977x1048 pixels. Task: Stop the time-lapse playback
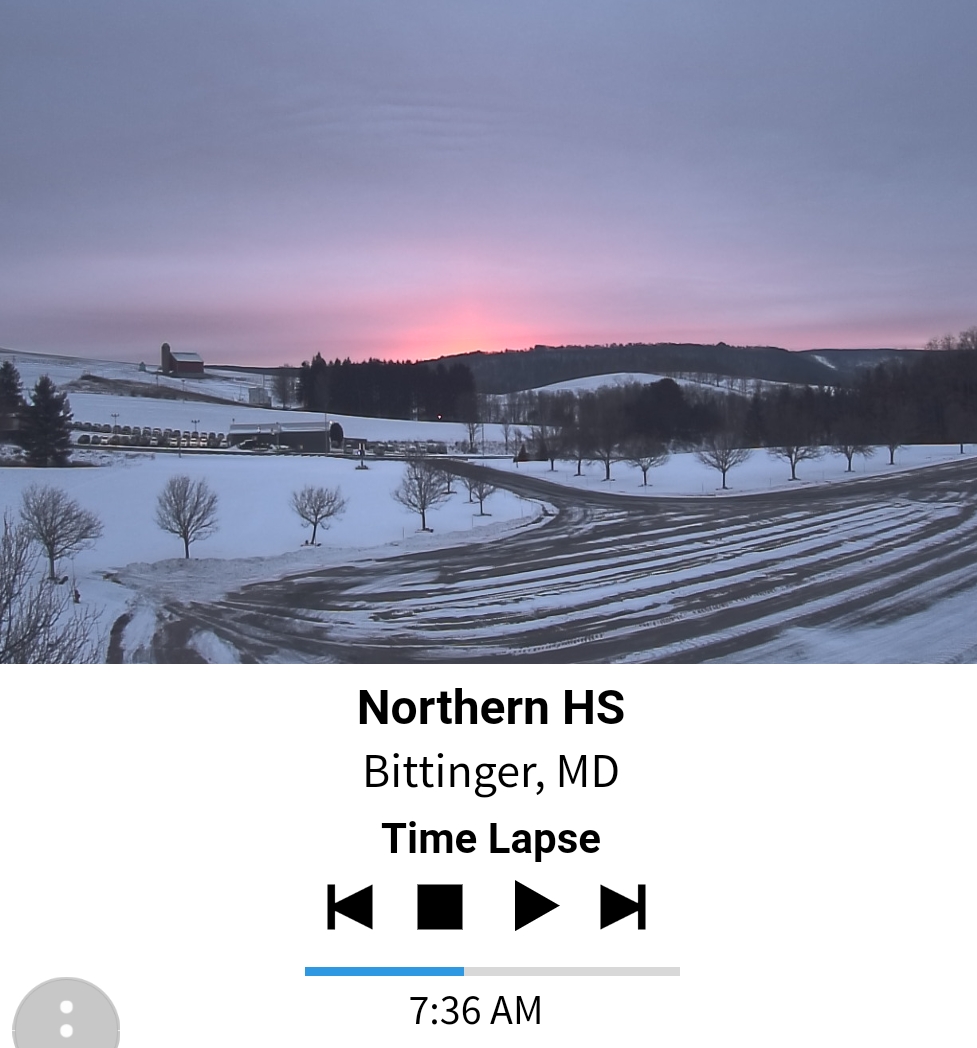(x=440, y=907)
